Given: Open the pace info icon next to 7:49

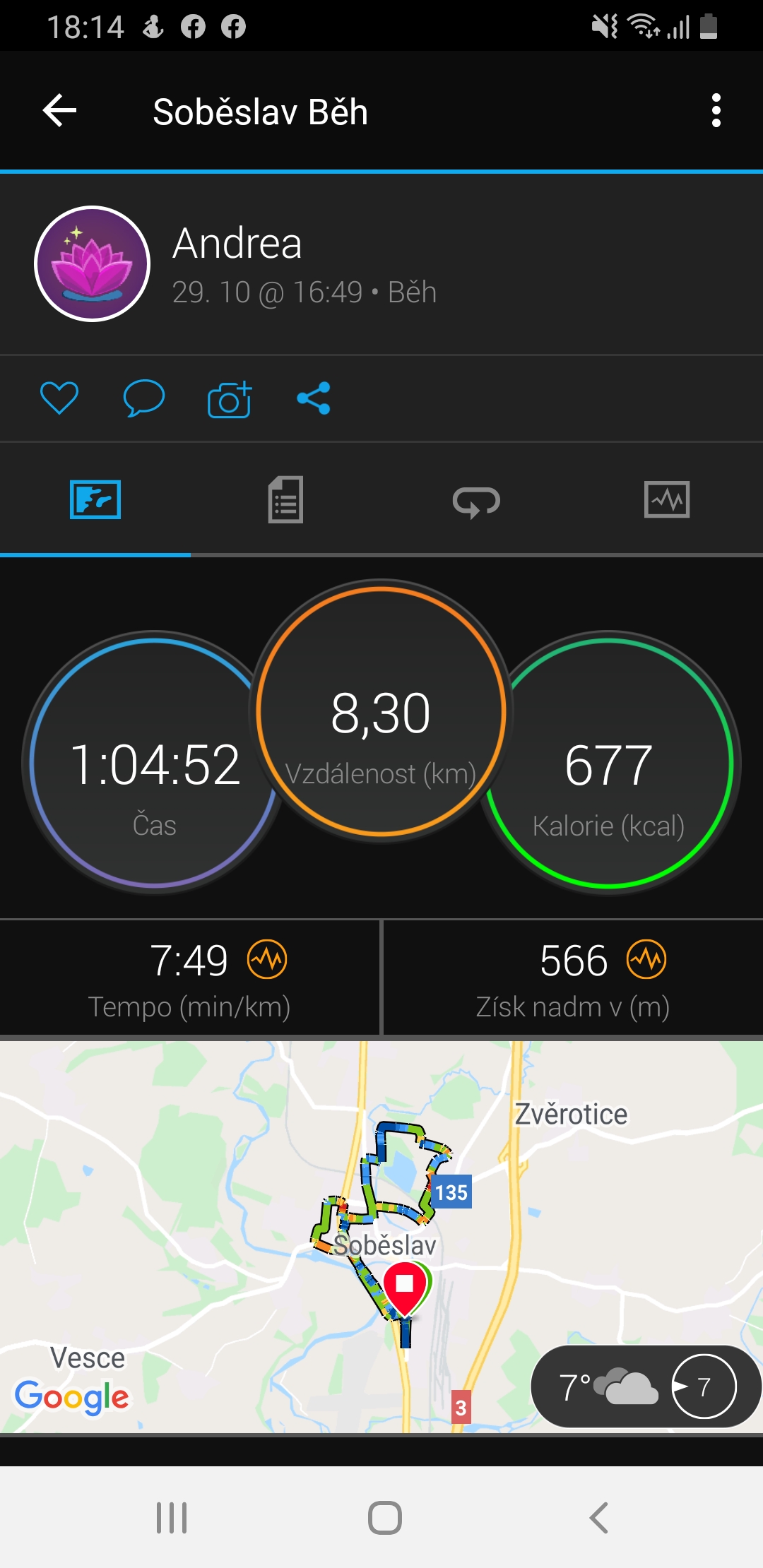Looking at the screenshot, I should (267, 959).
